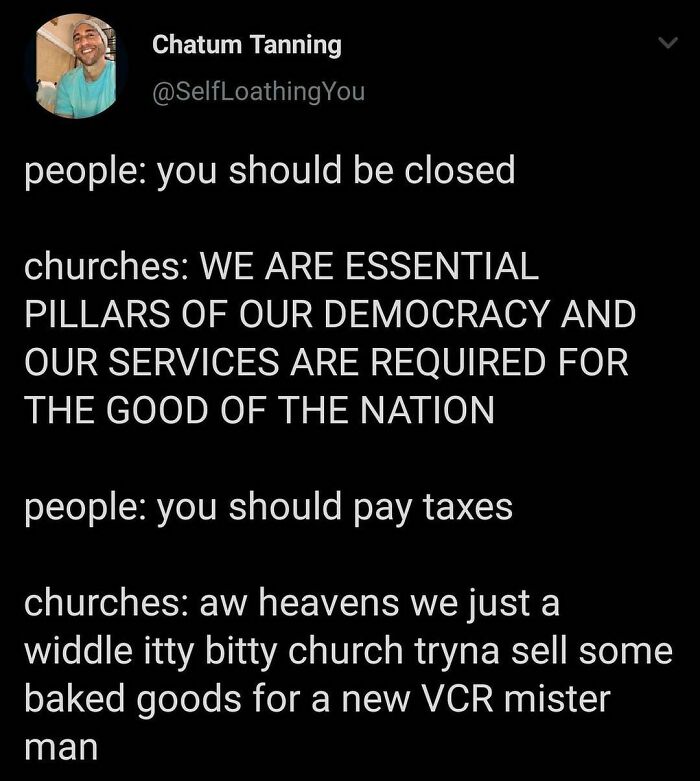The height and width of the screenshot is (781, 700).
Task: Open the tweet options dropdown arrow
Action: pyautogui.click(x=666, y=45)
